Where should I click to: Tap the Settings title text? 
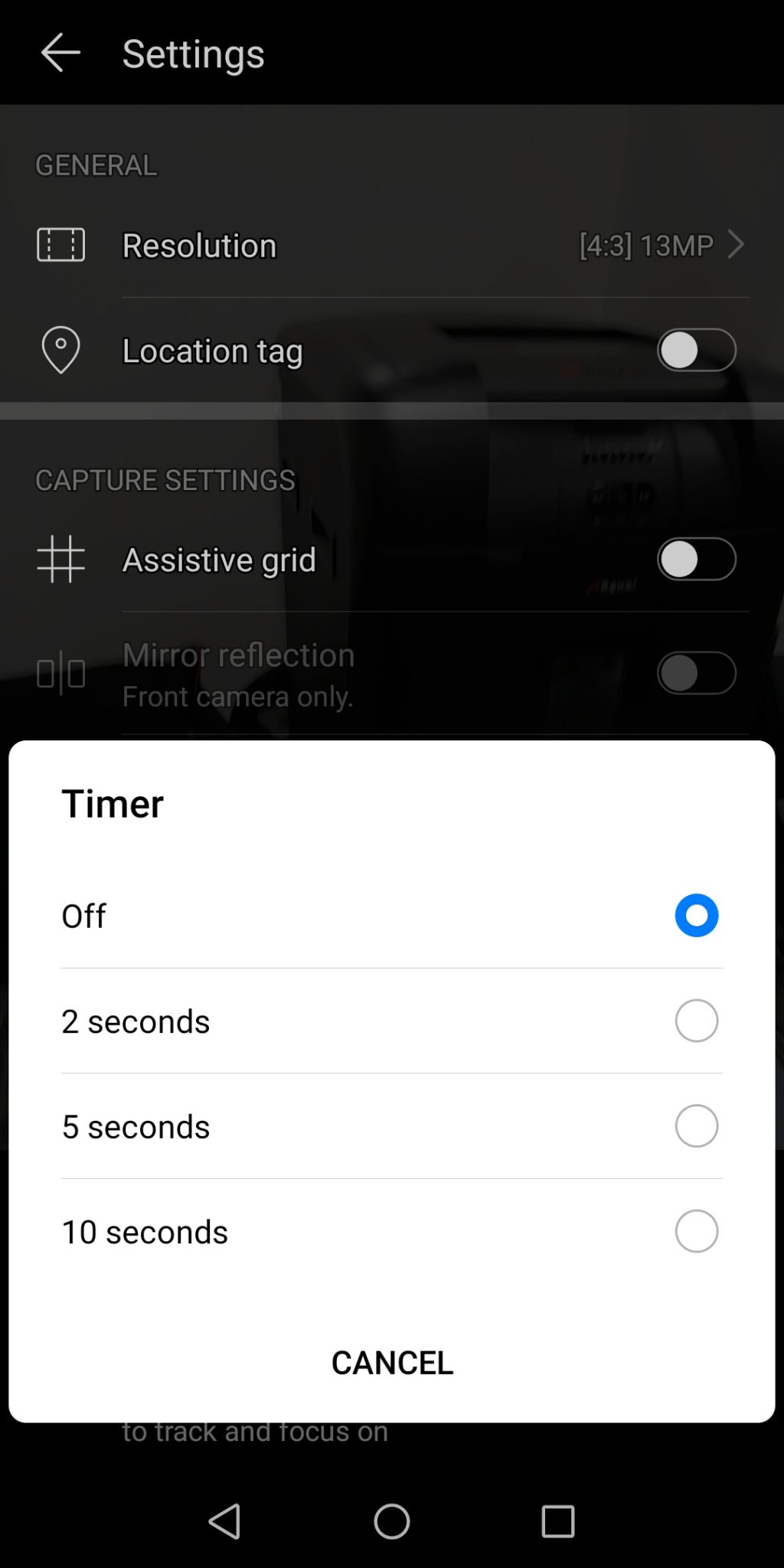pos(193,54)
